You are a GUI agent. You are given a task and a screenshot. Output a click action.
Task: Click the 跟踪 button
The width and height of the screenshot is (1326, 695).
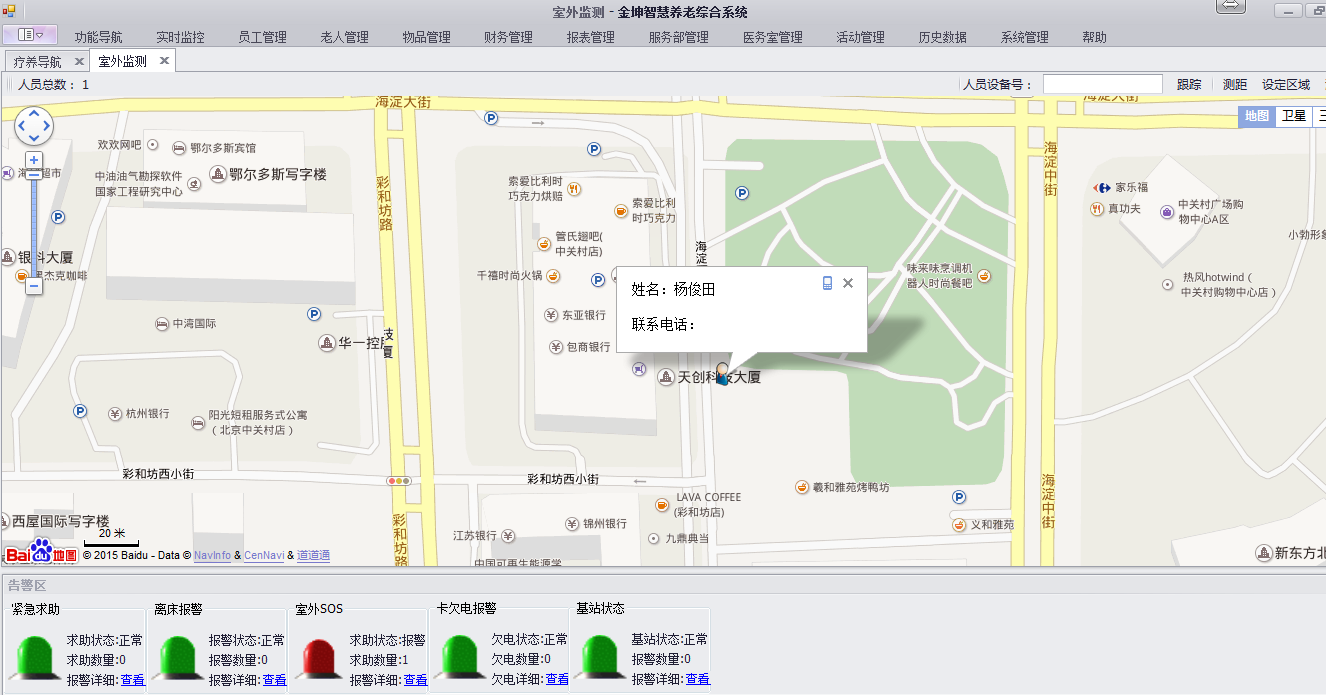click(x=1189, y=85)
